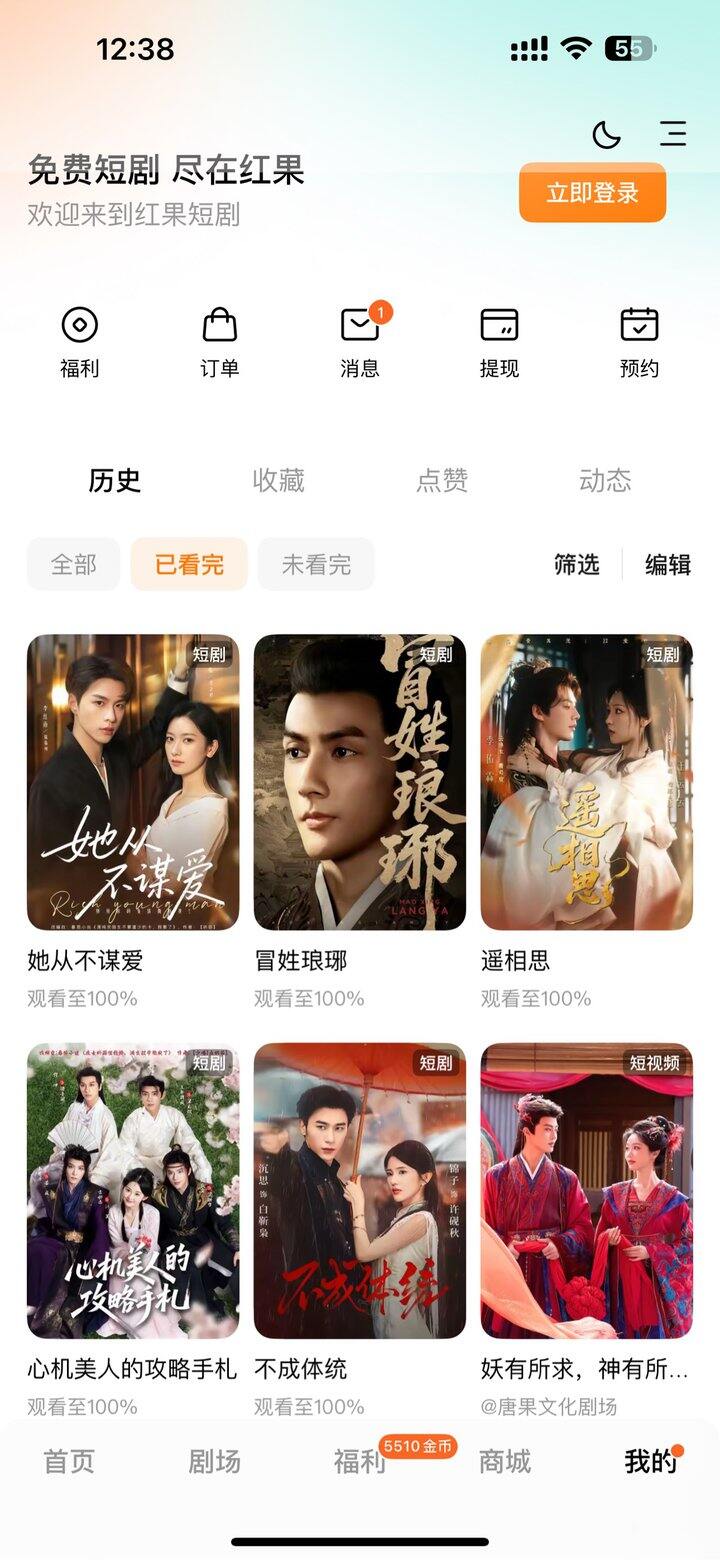Image resolution: width=720 pixels, height=1560 pixels.
Task: Open the 订单 (orders) icon
Action: [x=221, y=340]
